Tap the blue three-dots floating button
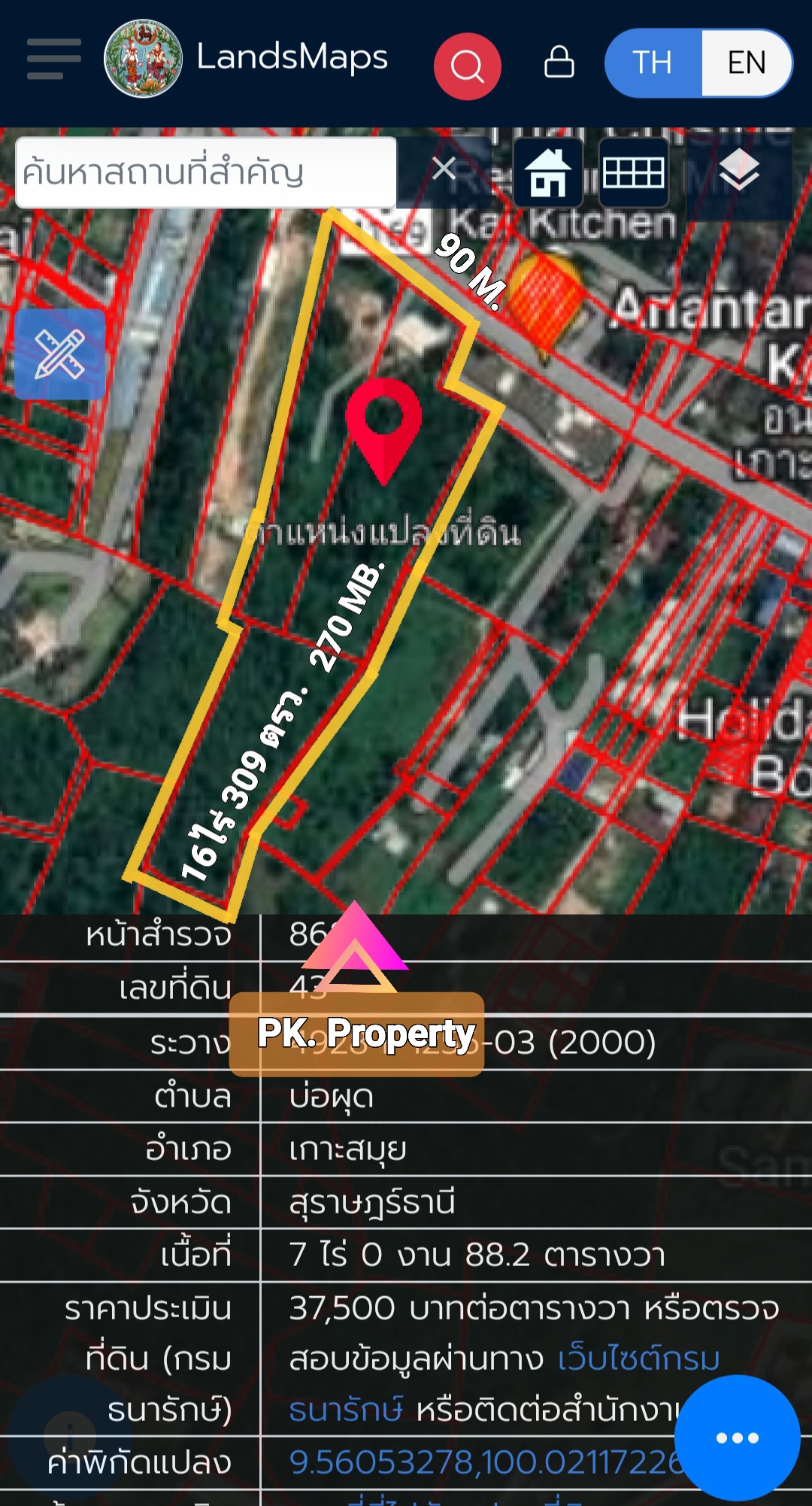This screenshot has height=1506, width=812. [737, 1438]
